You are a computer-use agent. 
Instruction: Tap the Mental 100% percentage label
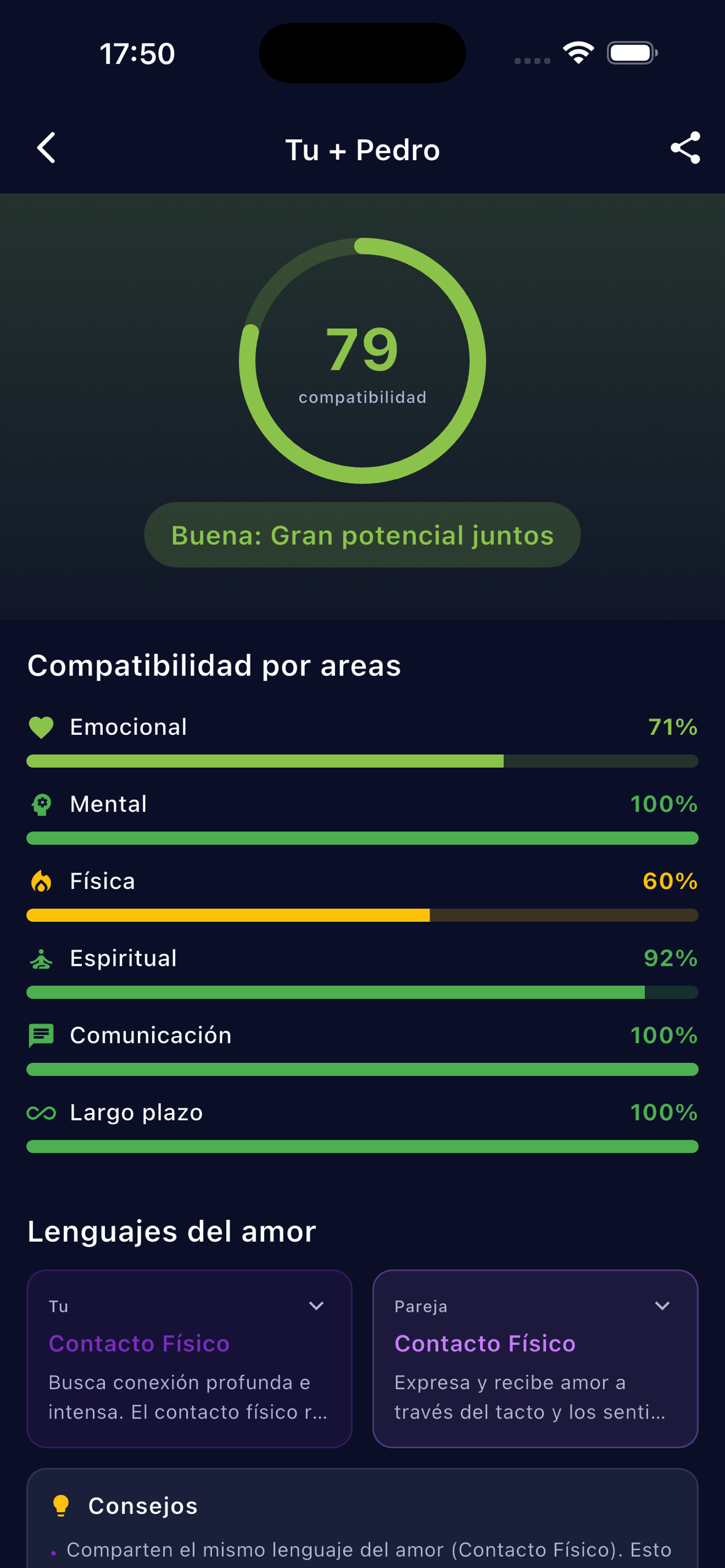[663, 804]
